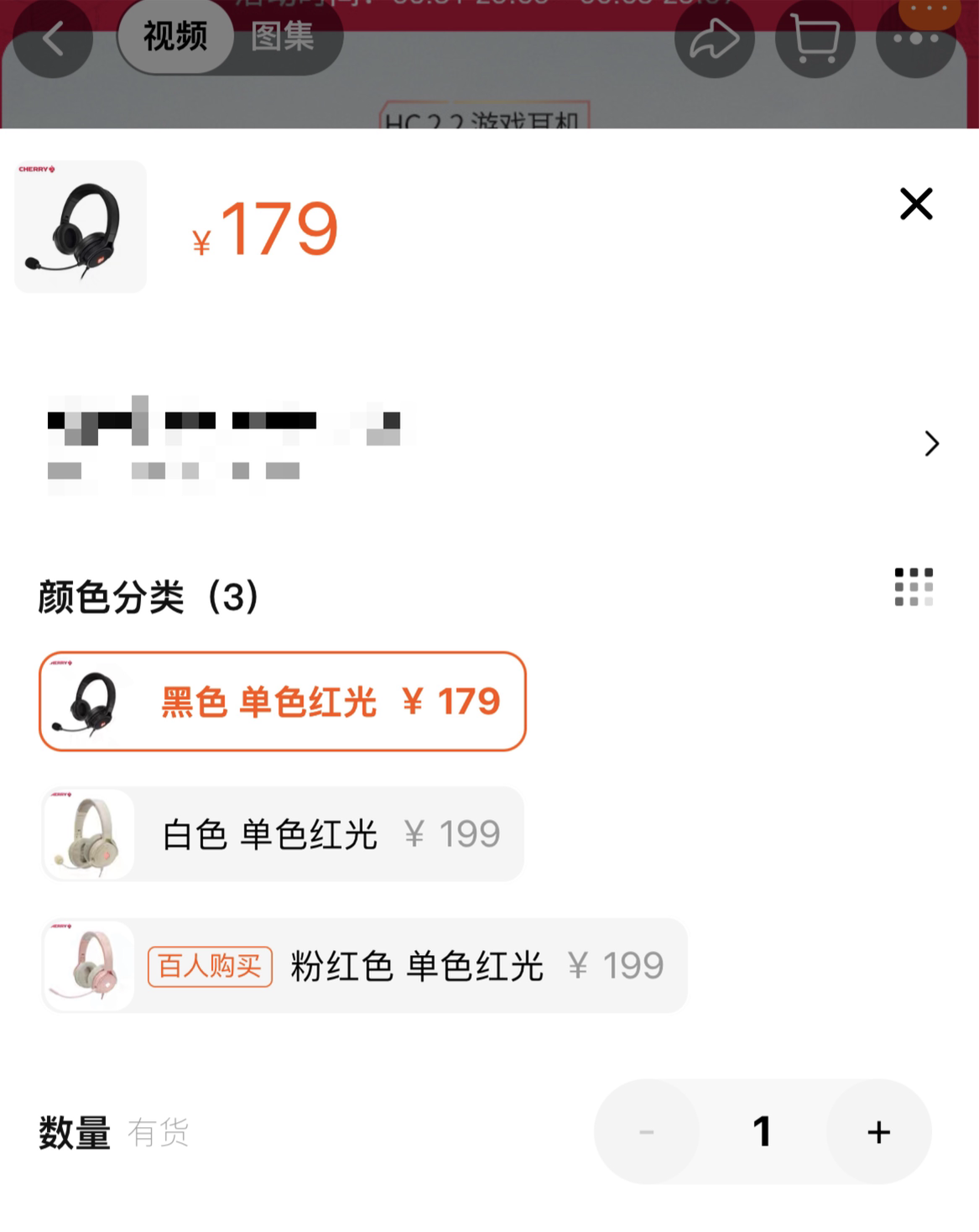This screenshot has width=979, height=1232.
Task: Open the shopping cart
Action: [x=815, y=39]
